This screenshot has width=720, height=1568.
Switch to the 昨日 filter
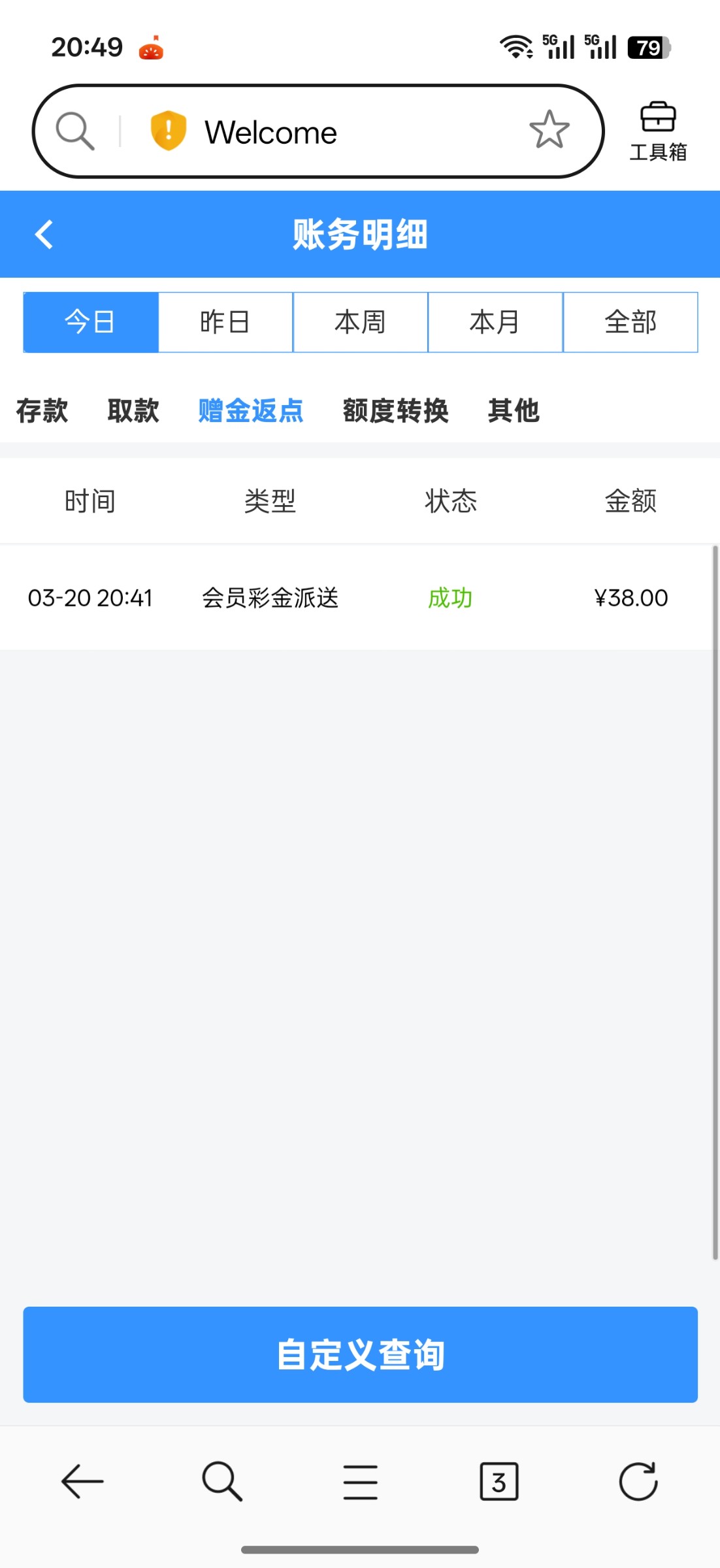pyautogui.click(x=225, y=322)
